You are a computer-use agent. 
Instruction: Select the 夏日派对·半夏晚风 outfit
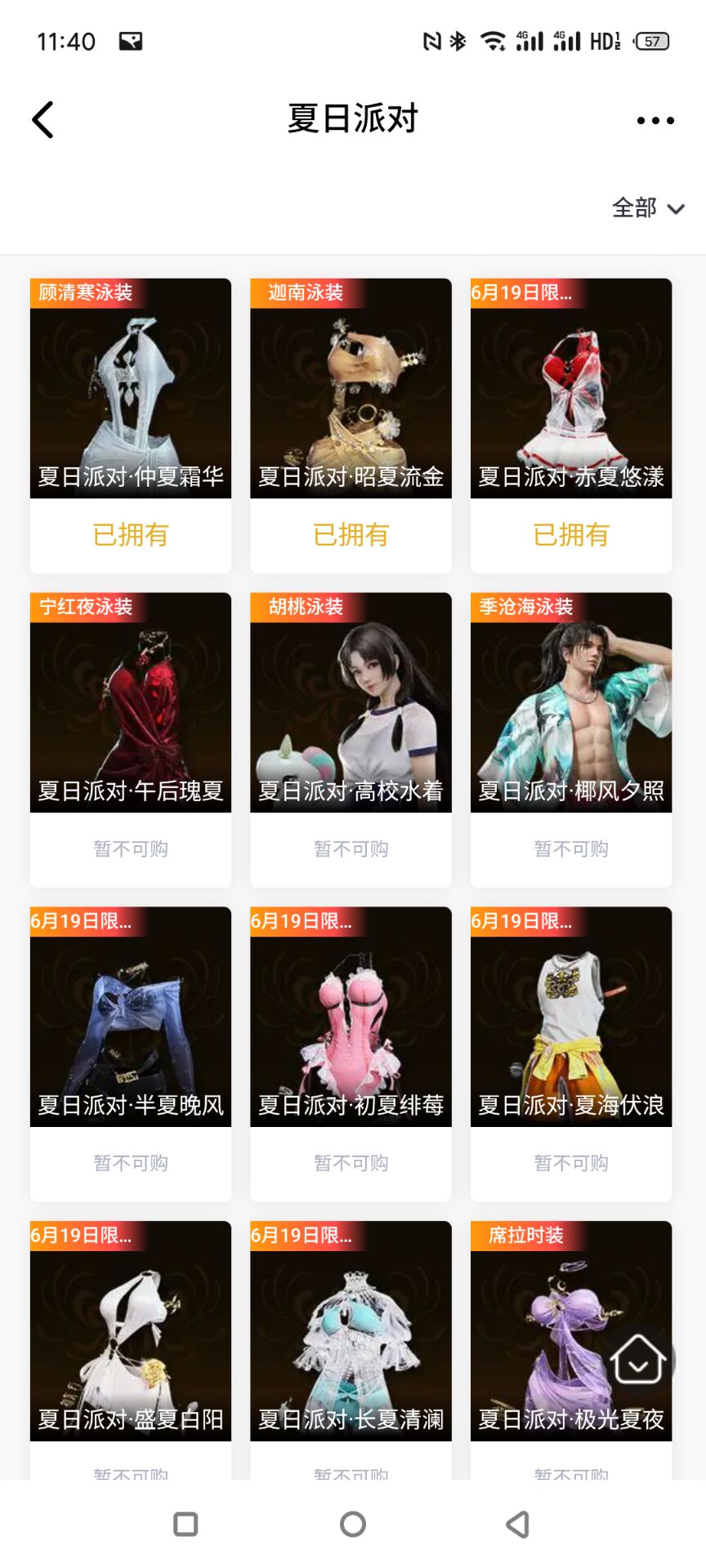coord(131,1017)
